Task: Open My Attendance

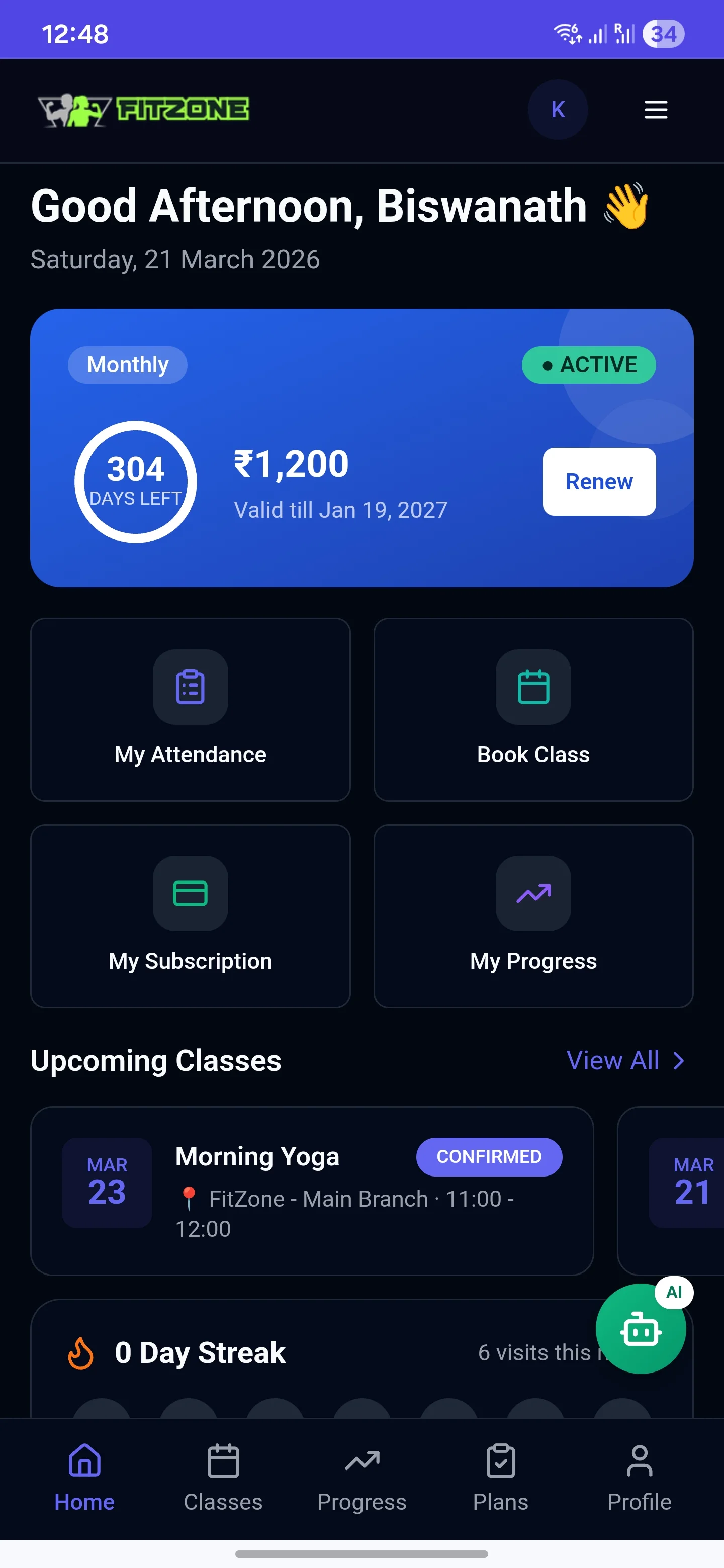Action: click(190, 709)
